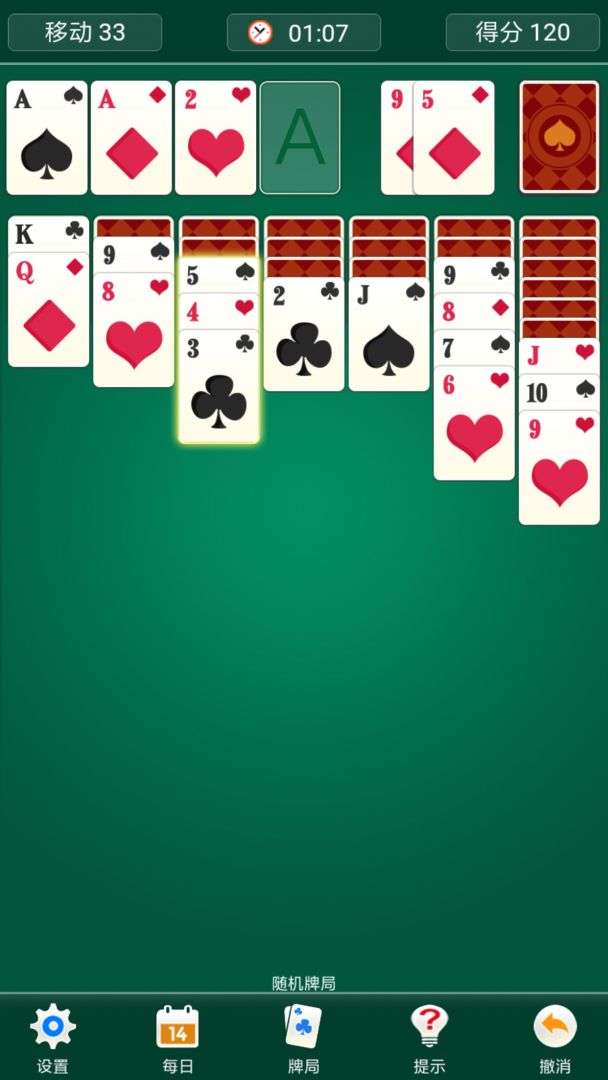608x1080 pixels.
Task: Select the ace of spades foundation pile
Action: (47, 137)
